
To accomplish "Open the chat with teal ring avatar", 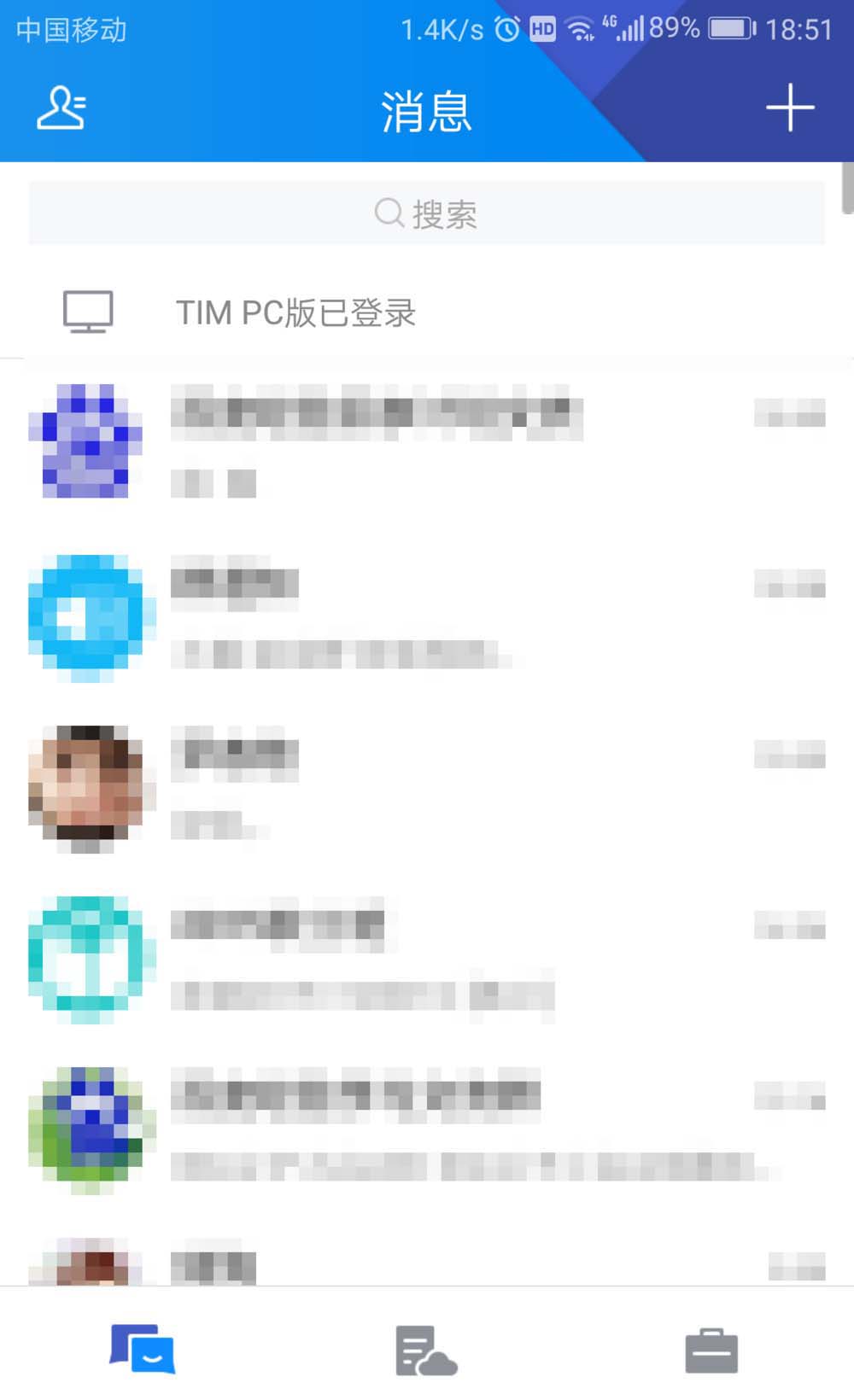I will 426,959.
